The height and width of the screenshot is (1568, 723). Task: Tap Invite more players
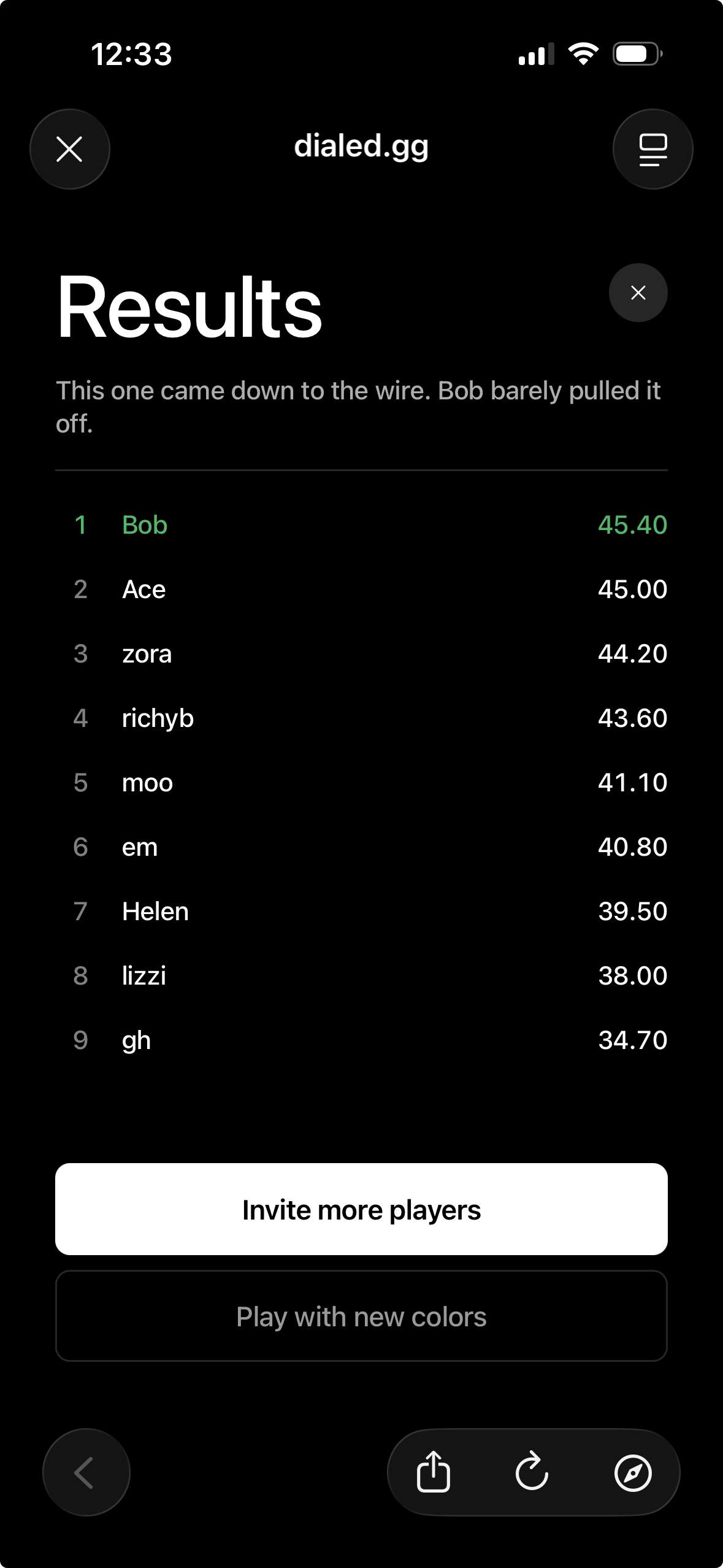[361, 1209]
